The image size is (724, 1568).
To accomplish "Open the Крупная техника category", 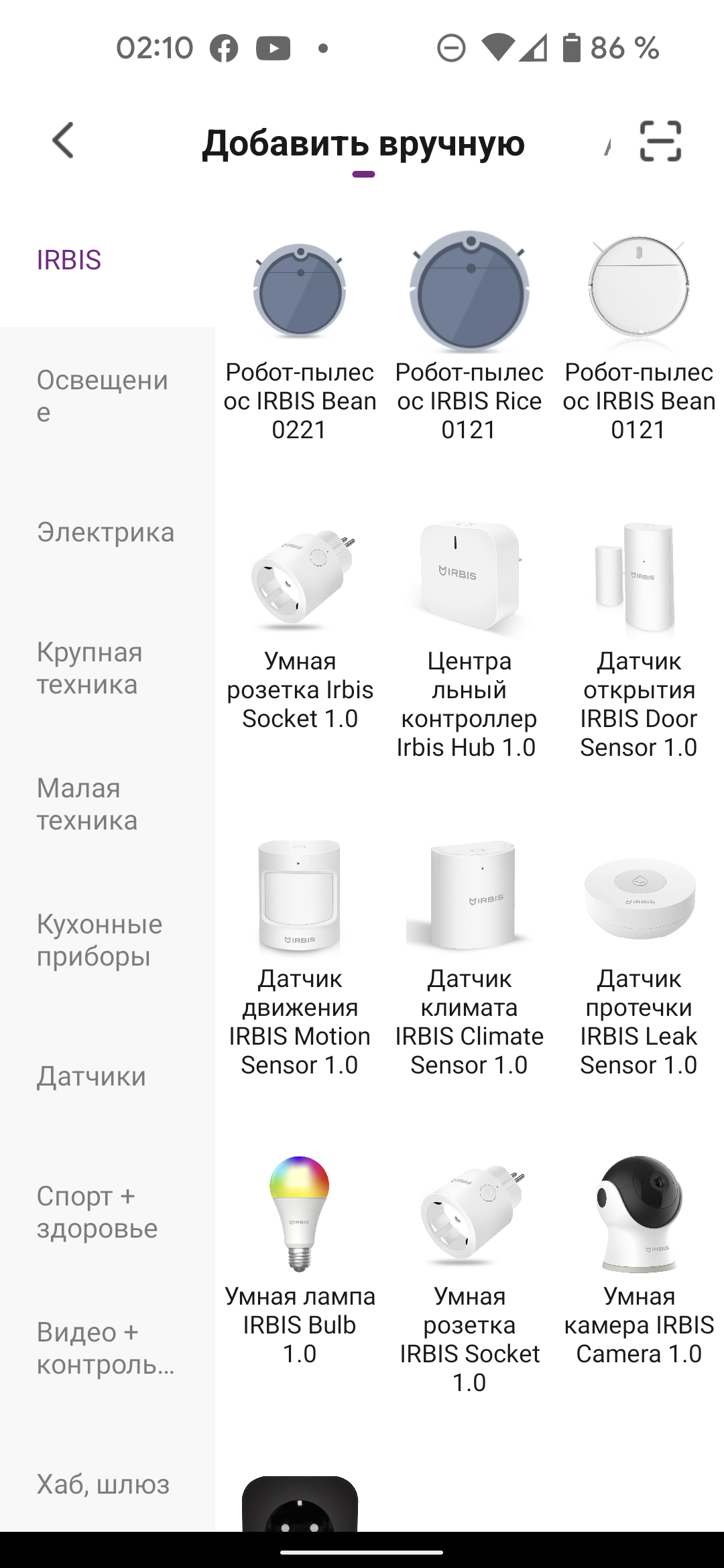I will [x=90, y=668].
